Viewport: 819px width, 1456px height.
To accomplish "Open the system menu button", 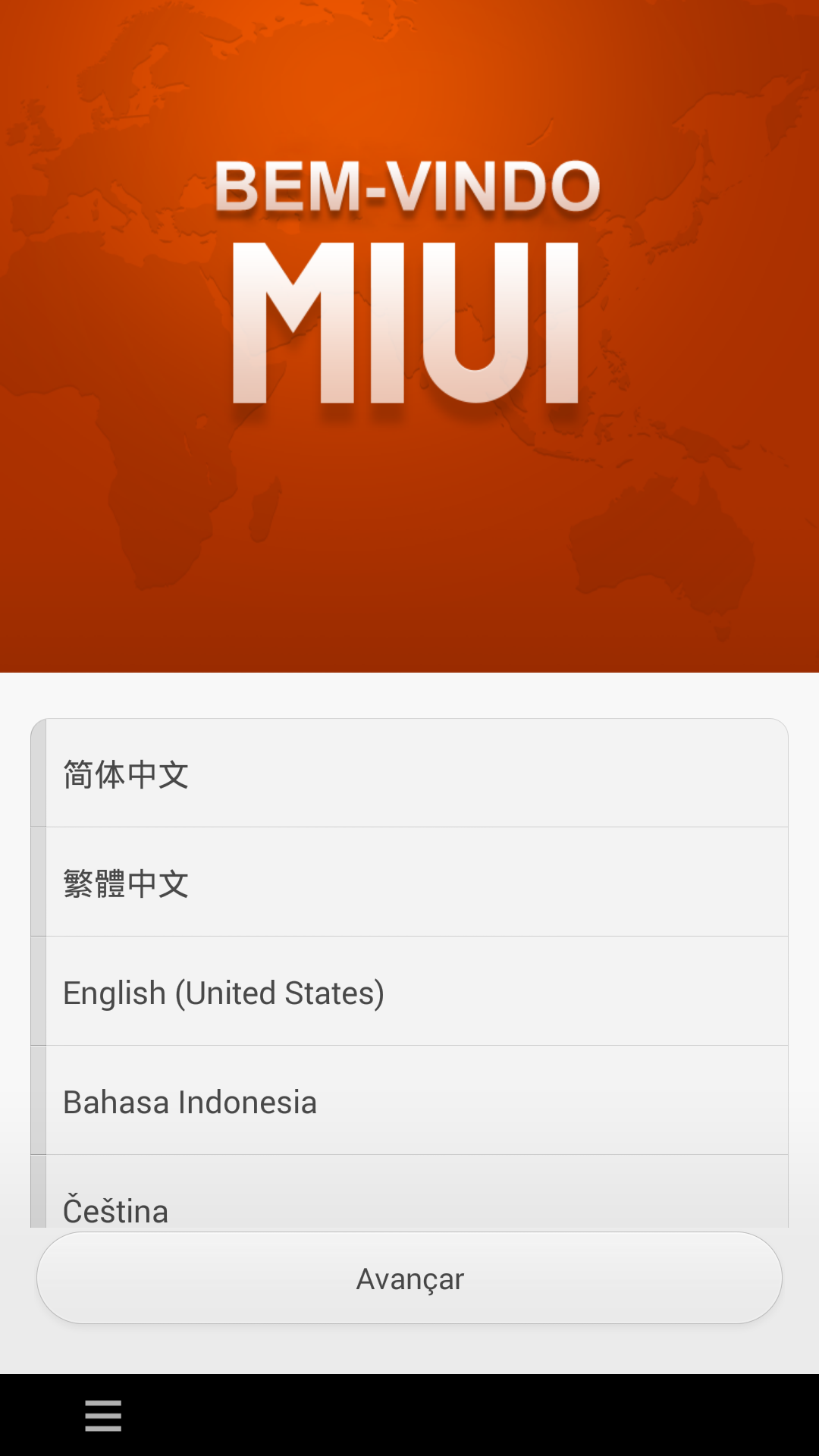I will (x=103, y=1416).
